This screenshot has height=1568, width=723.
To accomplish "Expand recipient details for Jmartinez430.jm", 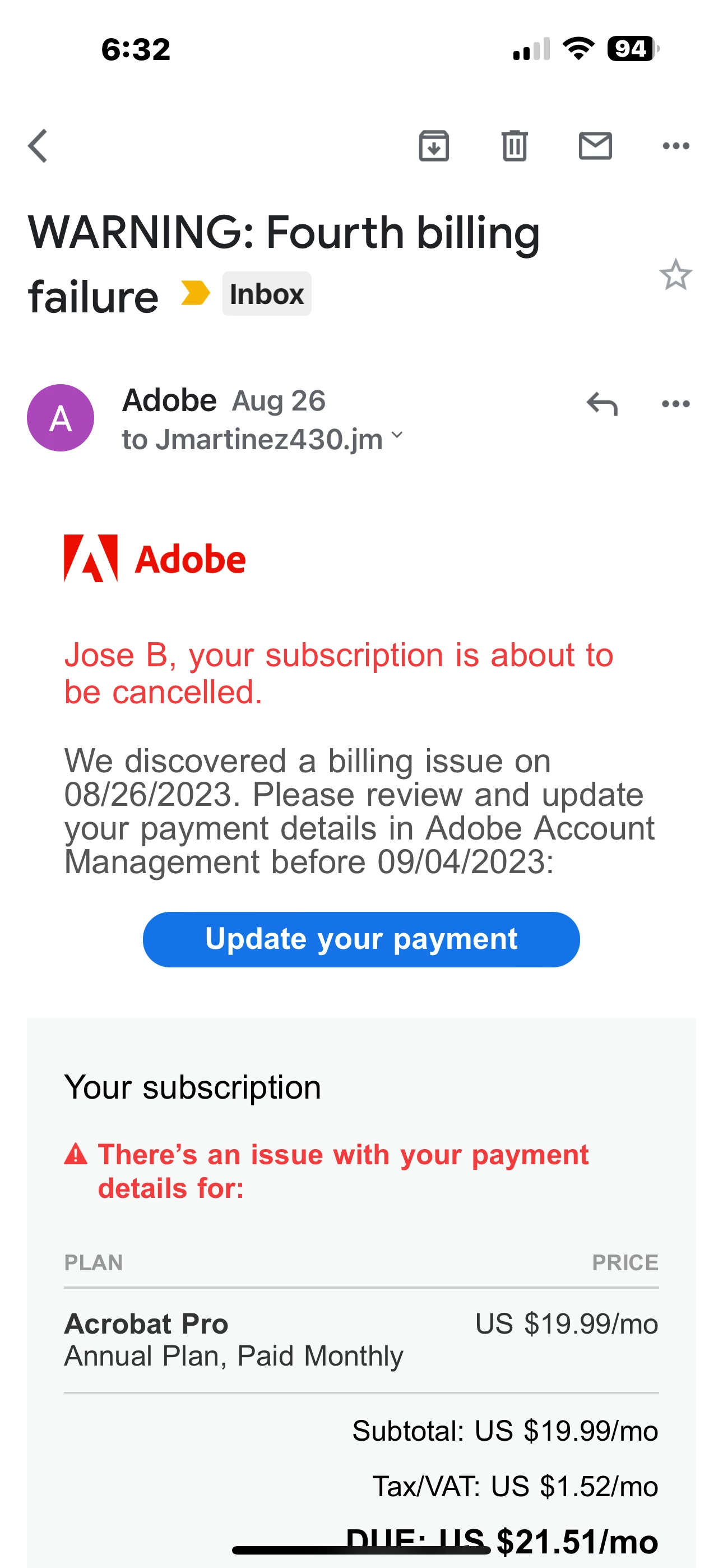I will click(x=397, y=435).
